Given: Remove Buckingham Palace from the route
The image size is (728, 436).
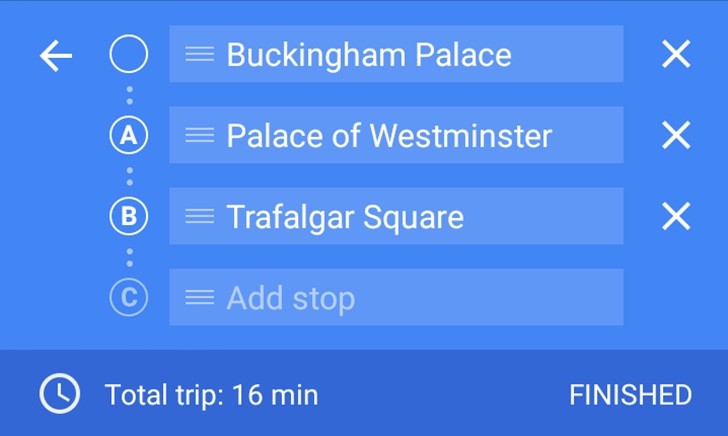Looking at the screenshot, I should click(676, 55).
